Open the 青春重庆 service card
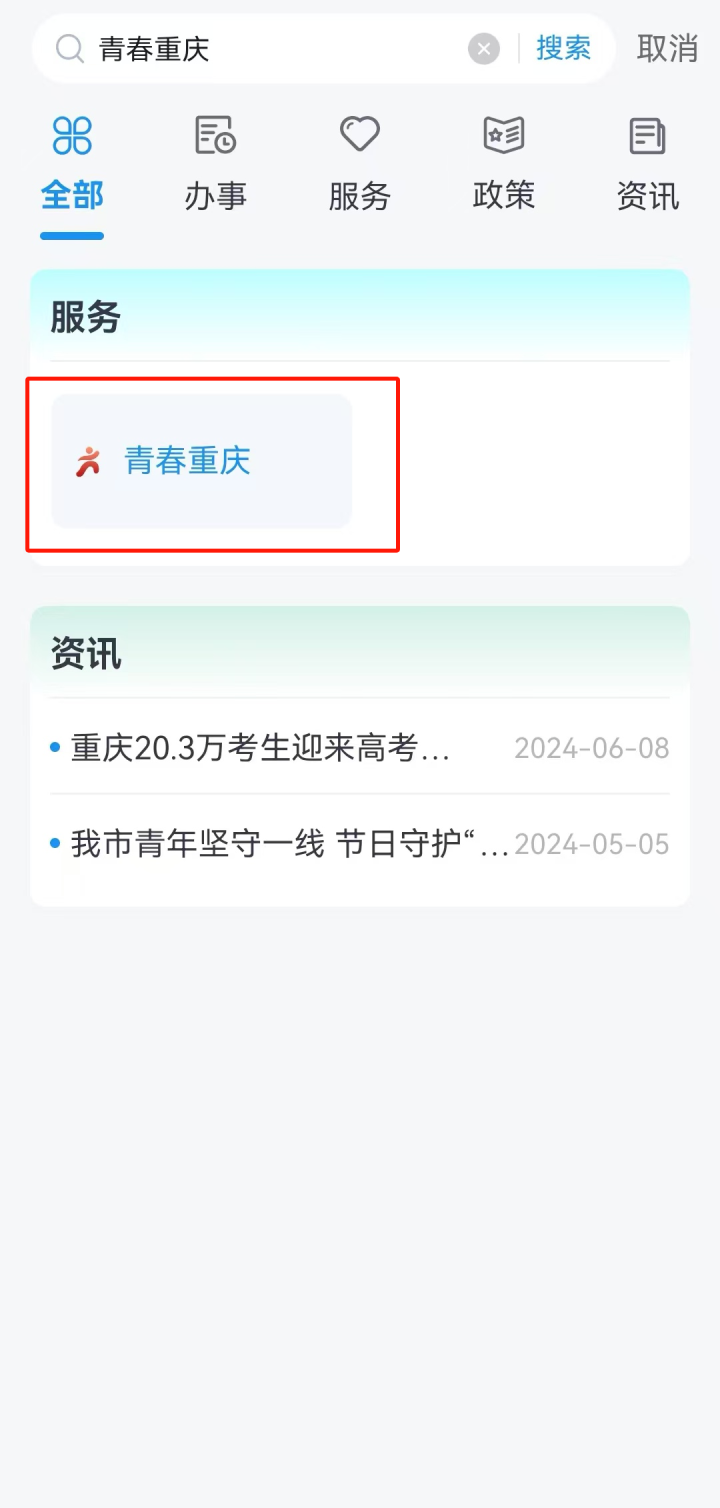Viewport: 720px width, 1508px height. [202, 461]
